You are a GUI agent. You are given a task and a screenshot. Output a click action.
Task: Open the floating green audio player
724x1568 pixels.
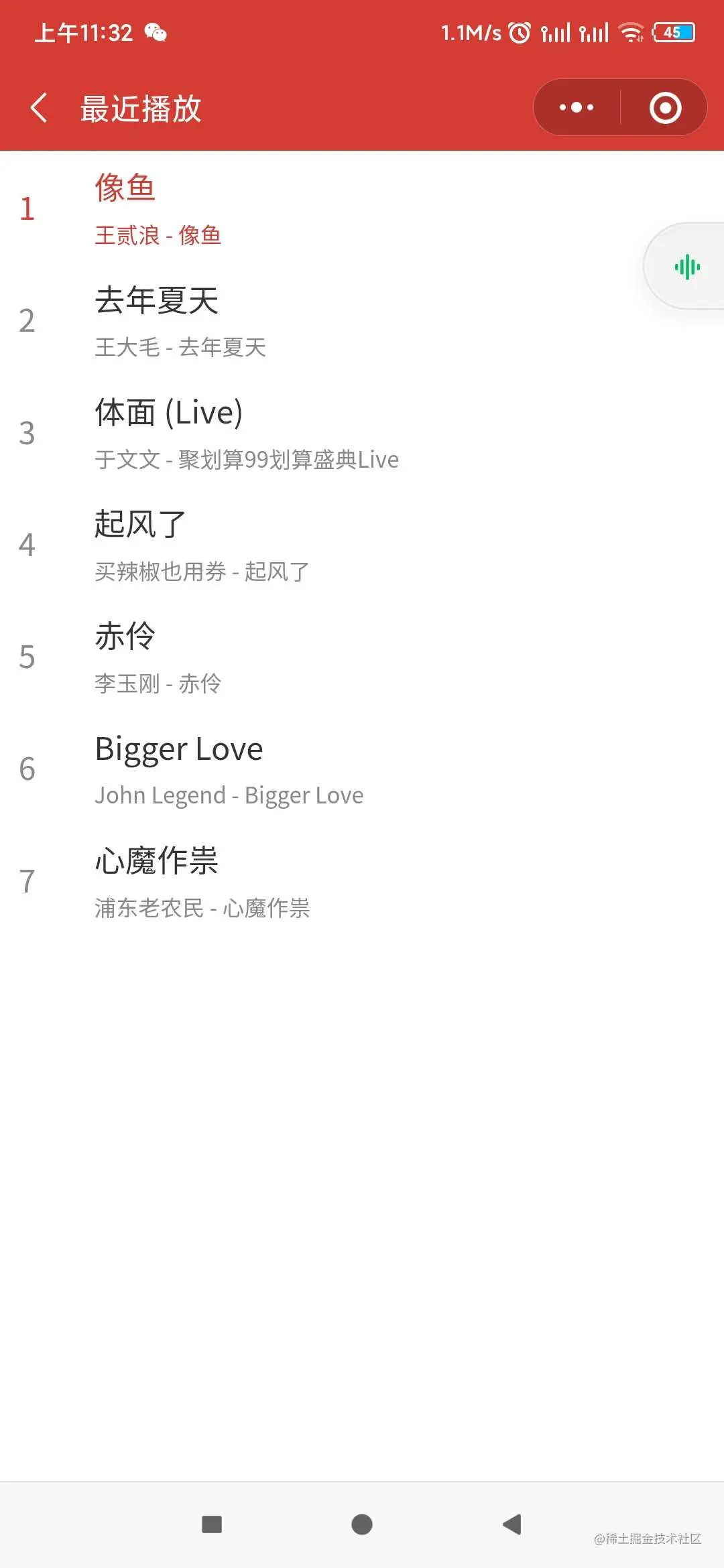coord(687,267)
